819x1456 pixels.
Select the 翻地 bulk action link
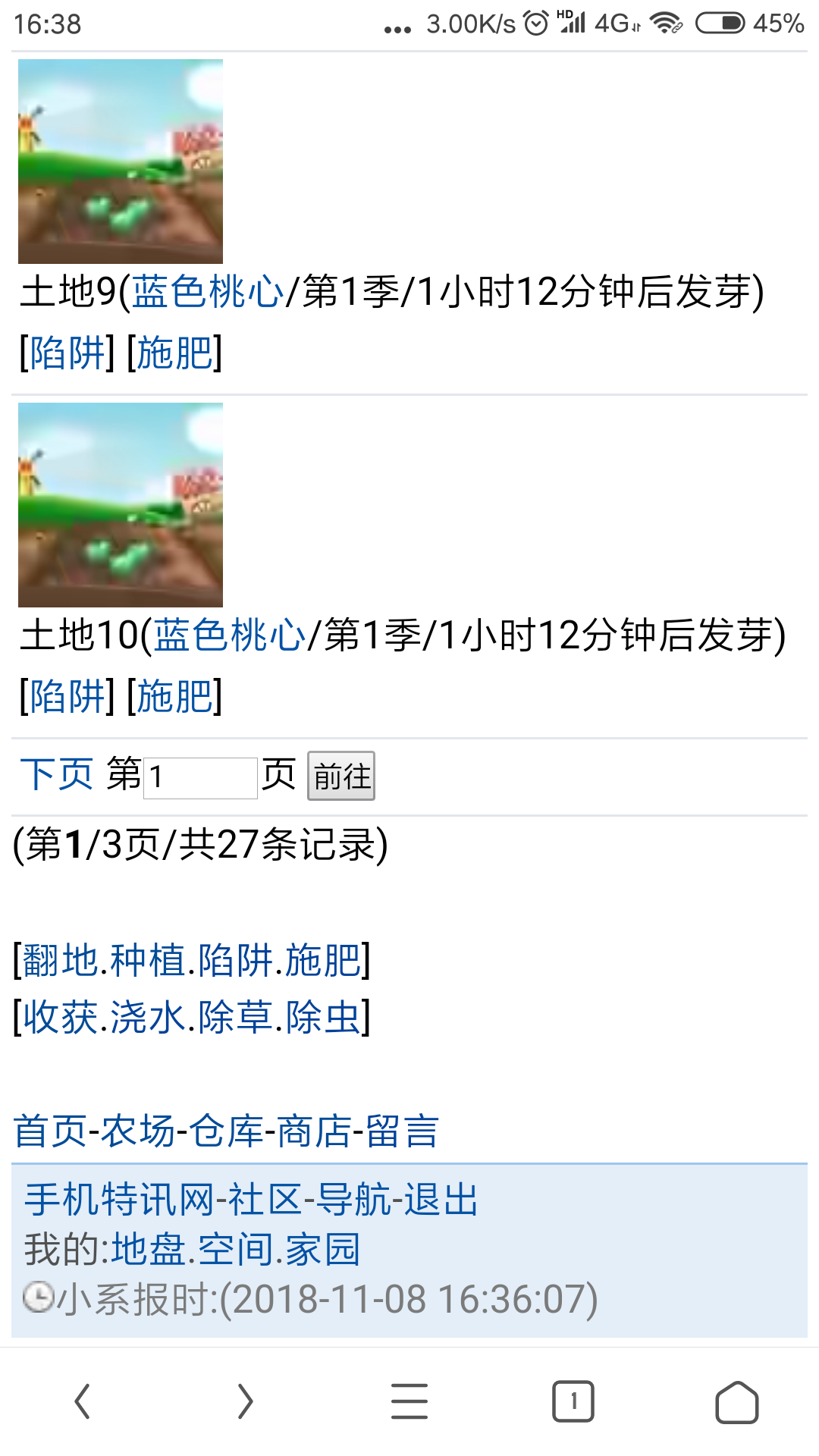[61, 961]
